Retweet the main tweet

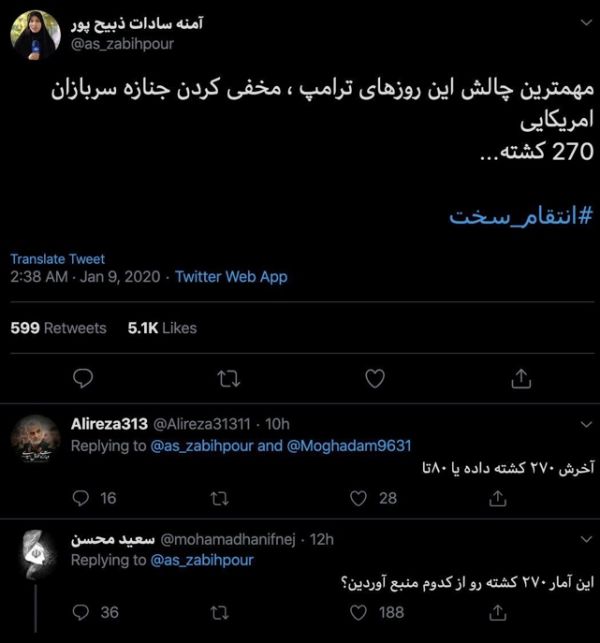230,379
